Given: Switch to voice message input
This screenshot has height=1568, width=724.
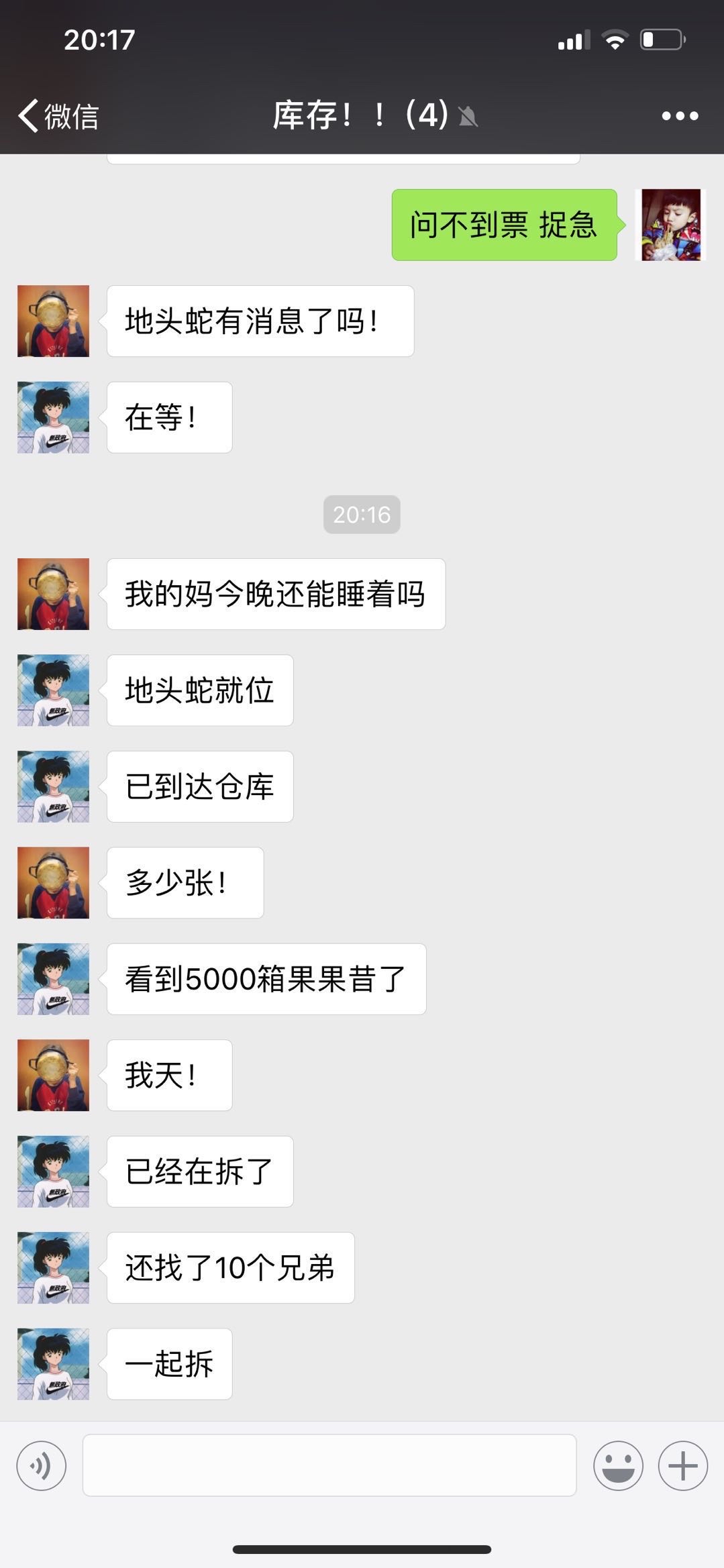Looking at the screenshot, I should coord(42,1465).
